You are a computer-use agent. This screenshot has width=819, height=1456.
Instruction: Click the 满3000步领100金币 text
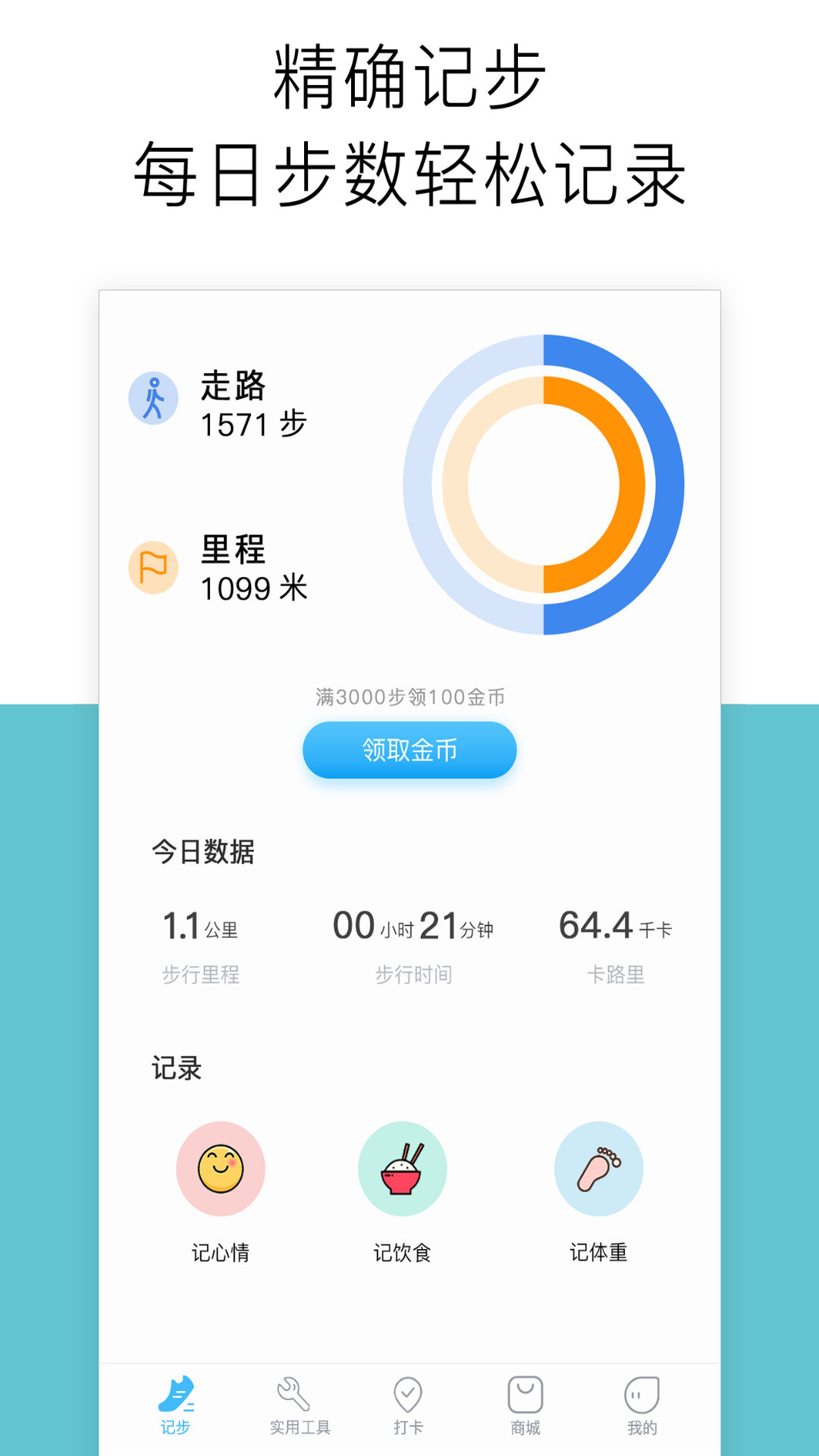coord(409,696)
